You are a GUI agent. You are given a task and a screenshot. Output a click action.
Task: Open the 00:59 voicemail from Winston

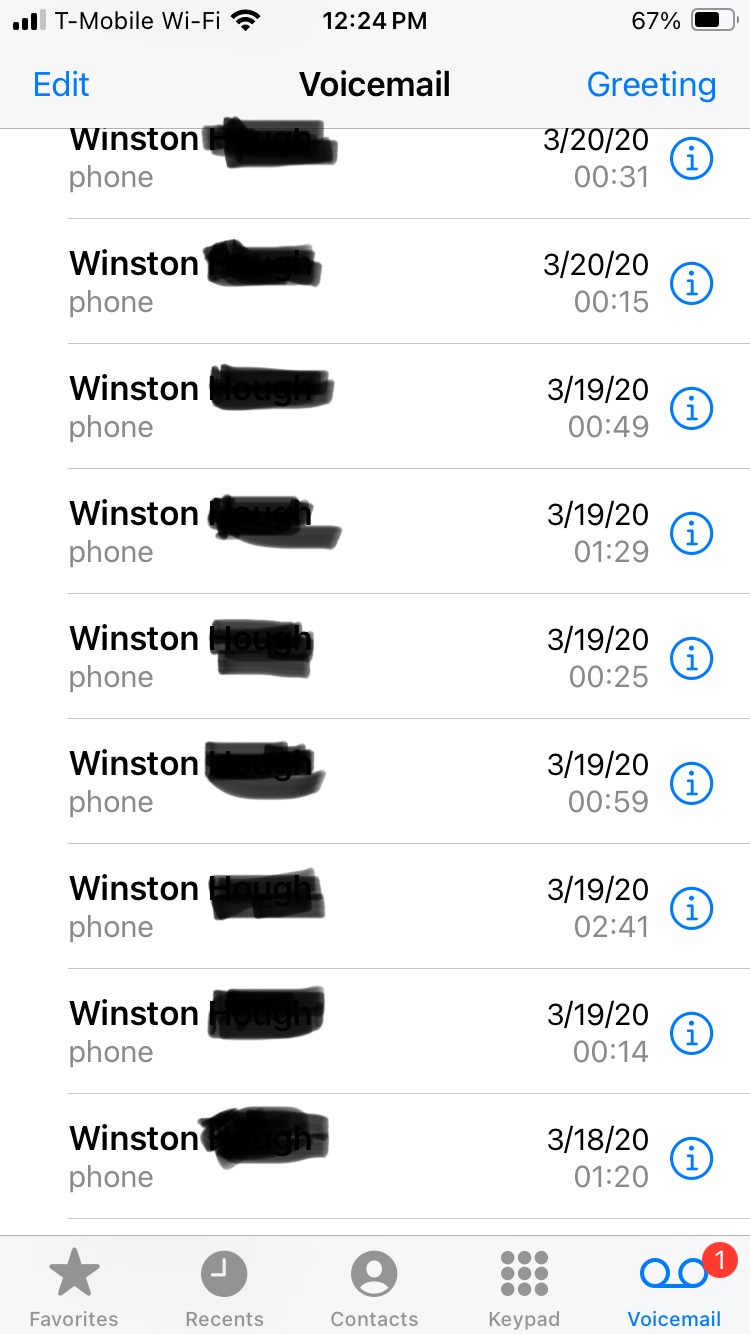click(x=375, y=782)
